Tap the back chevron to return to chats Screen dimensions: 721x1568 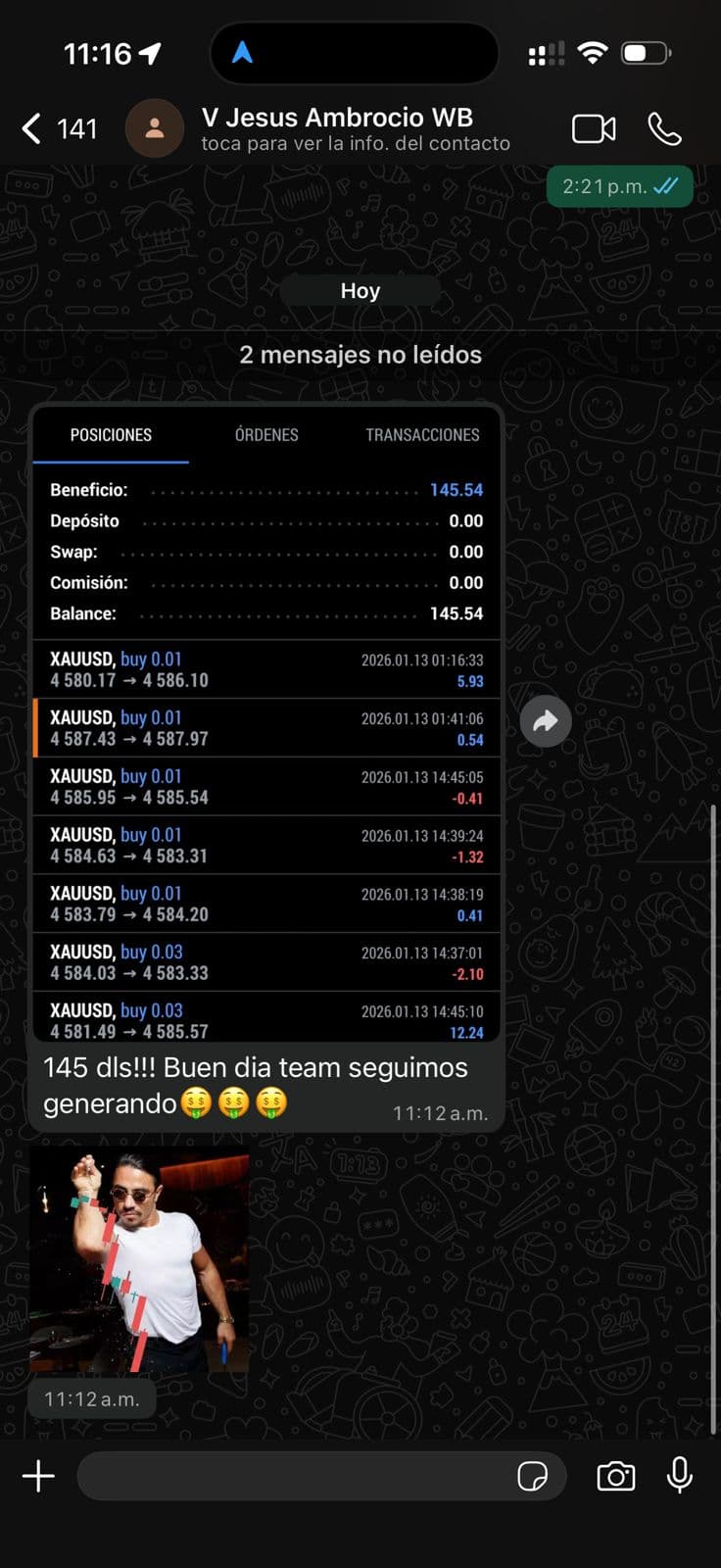(29, 128)
